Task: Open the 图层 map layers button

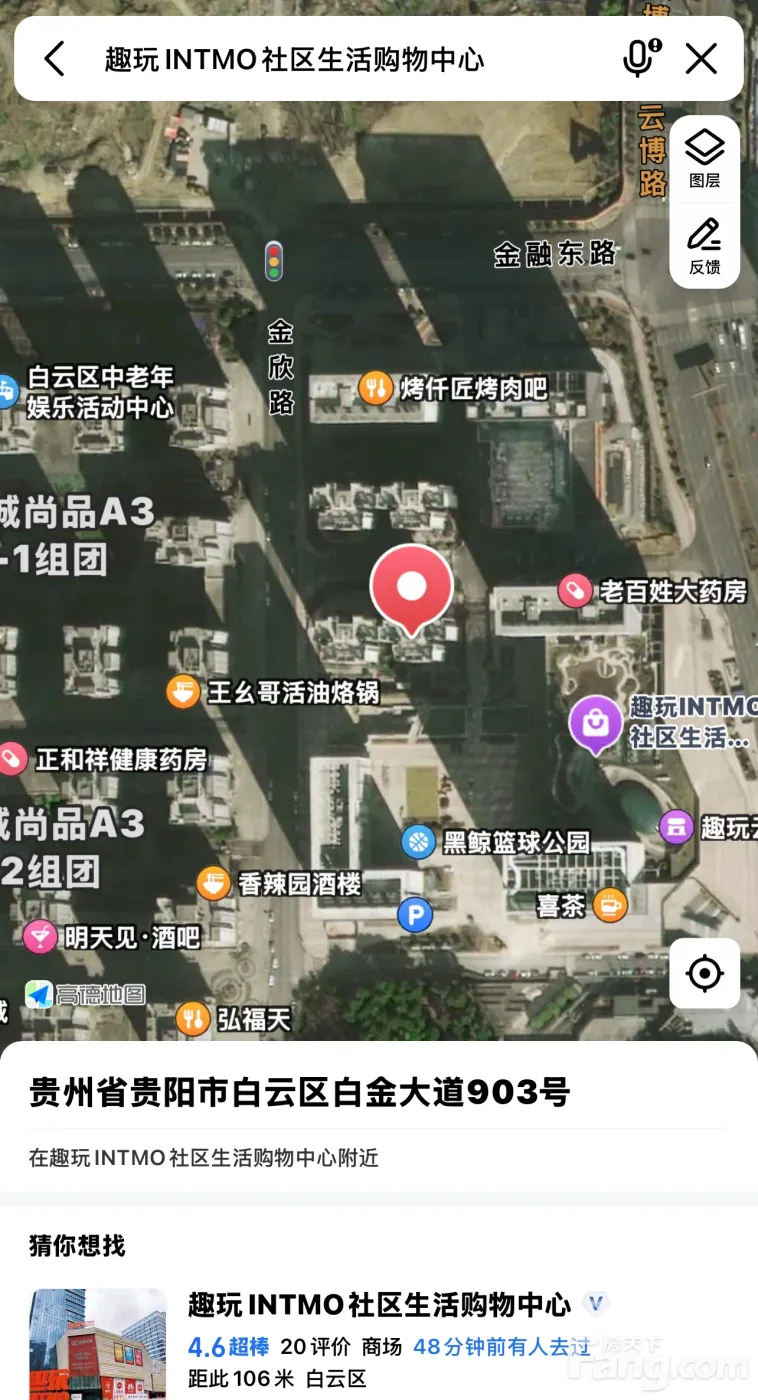Action: coord(705,159)
